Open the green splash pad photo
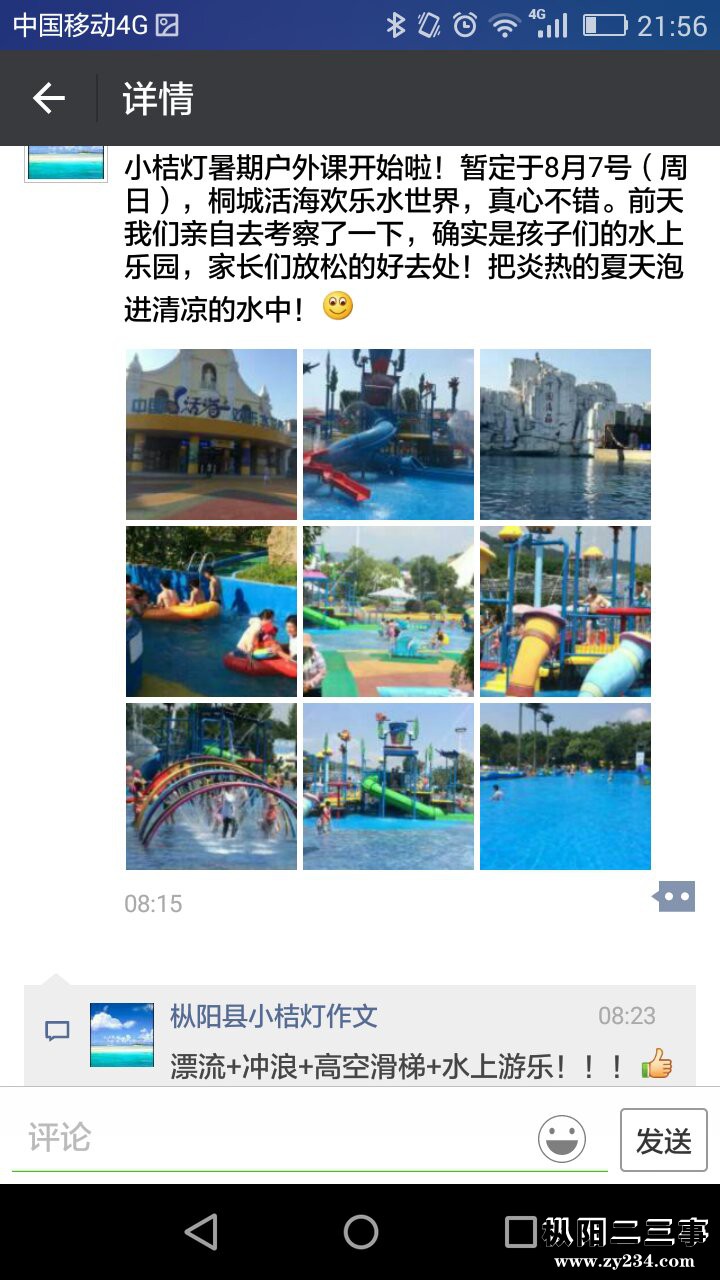720x1280 pixels. (388, 611)
